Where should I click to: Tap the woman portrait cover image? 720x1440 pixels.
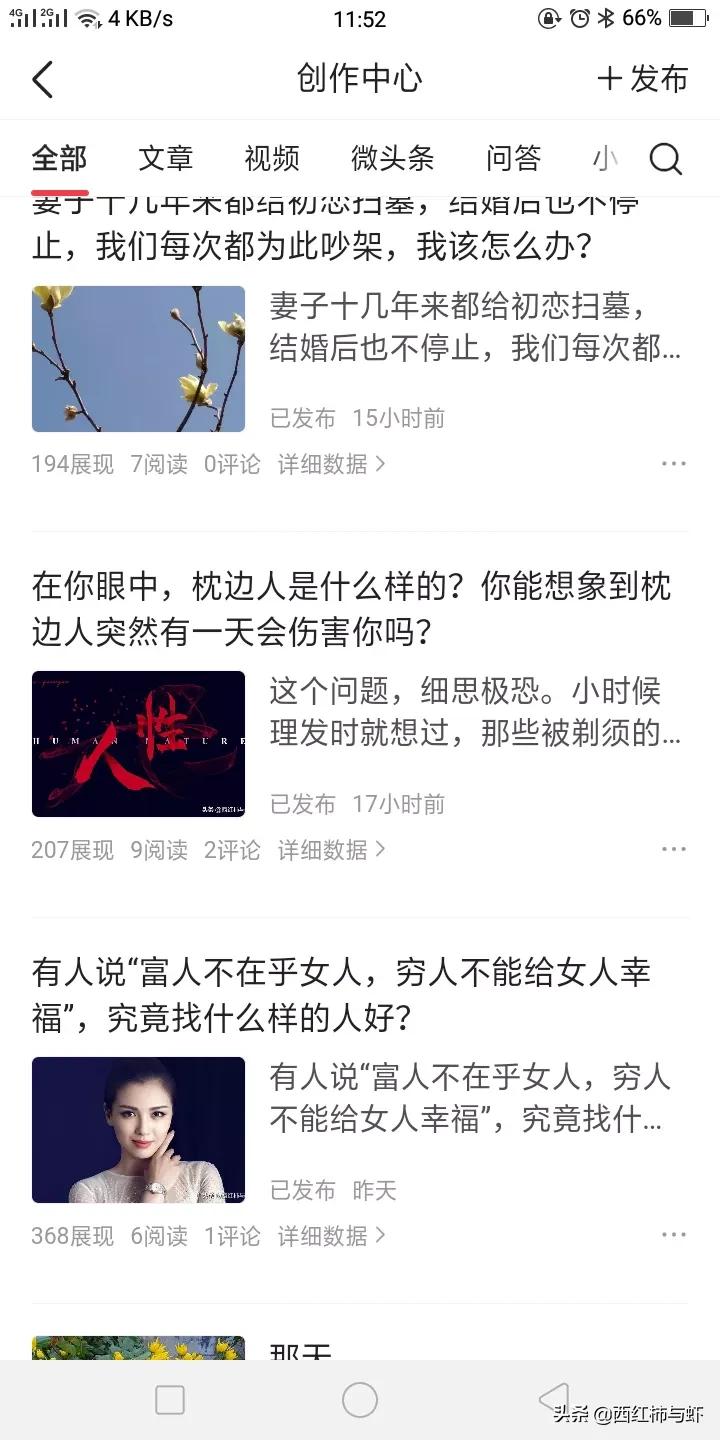pyautogui.click(x=138, y=1130)
